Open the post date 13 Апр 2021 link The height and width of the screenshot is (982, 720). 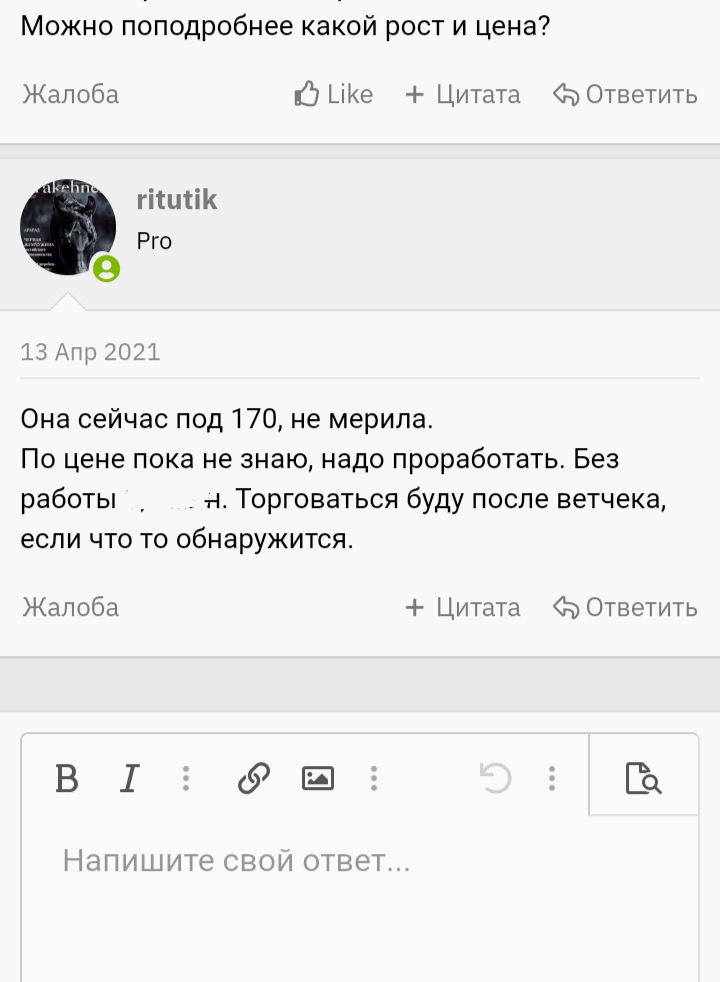[90, 352]
